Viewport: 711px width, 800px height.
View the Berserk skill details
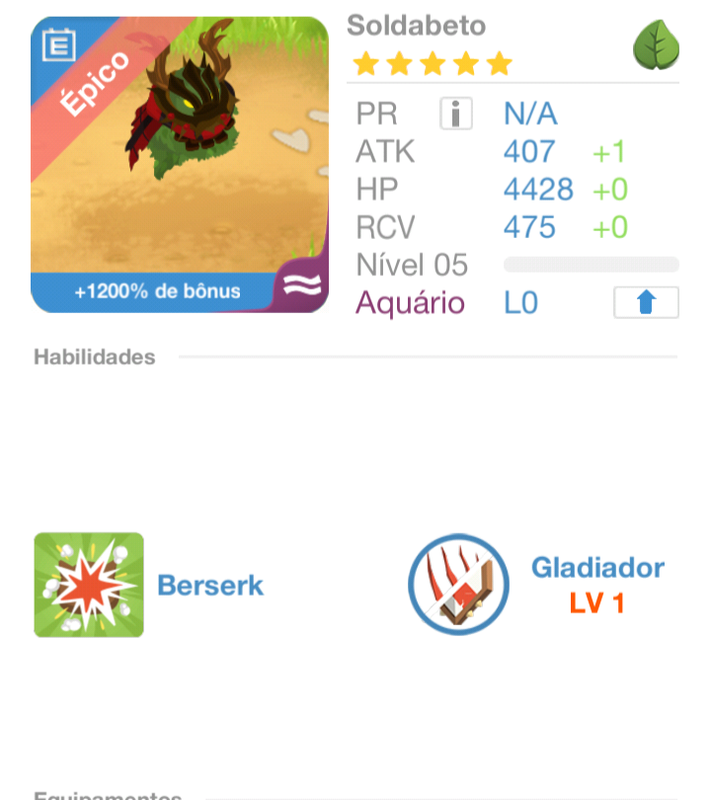click(x=89, y=585)
